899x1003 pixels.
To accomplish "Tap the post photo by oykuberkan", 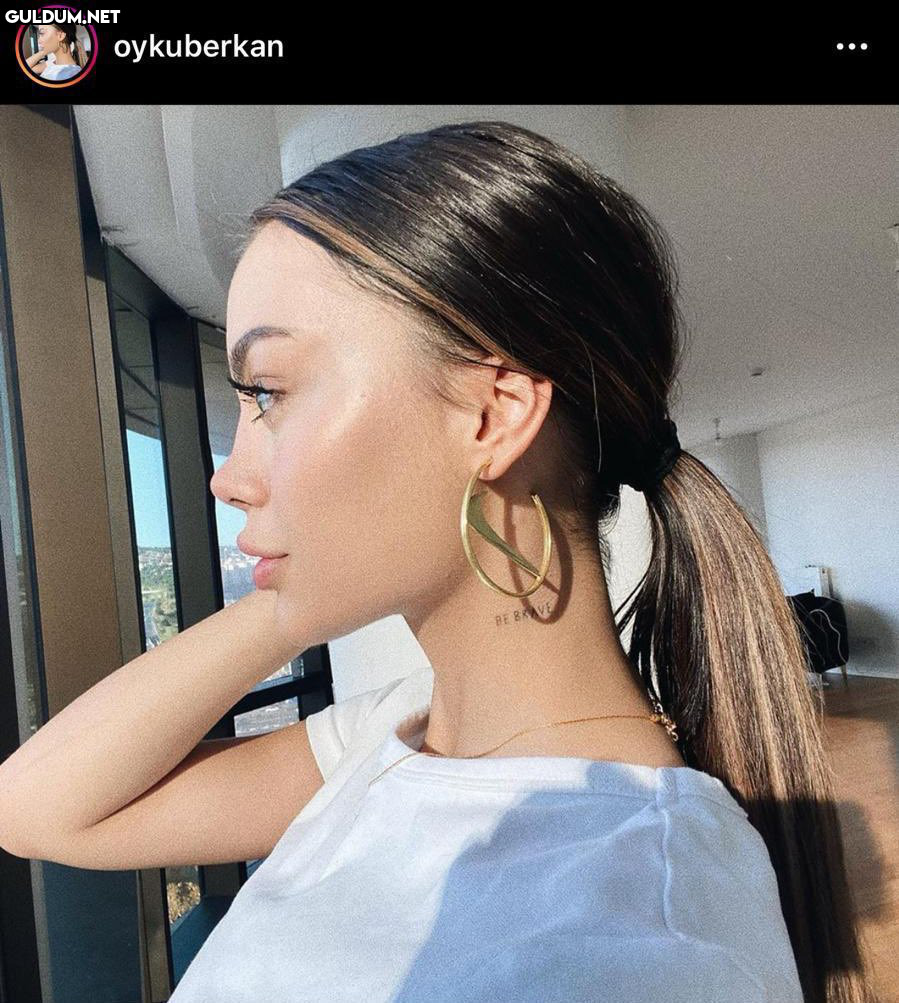I will point(449,553).
